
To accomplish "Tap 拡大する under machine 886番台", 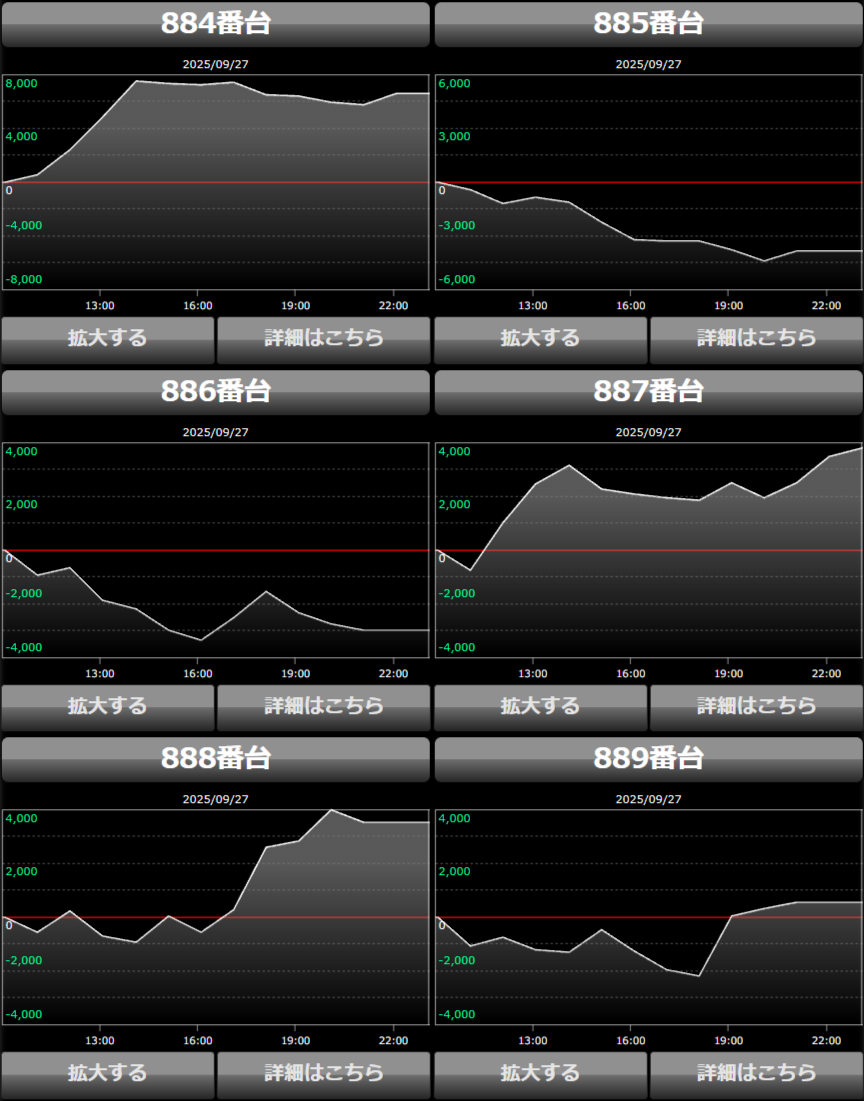I will (x=108, y=707).
